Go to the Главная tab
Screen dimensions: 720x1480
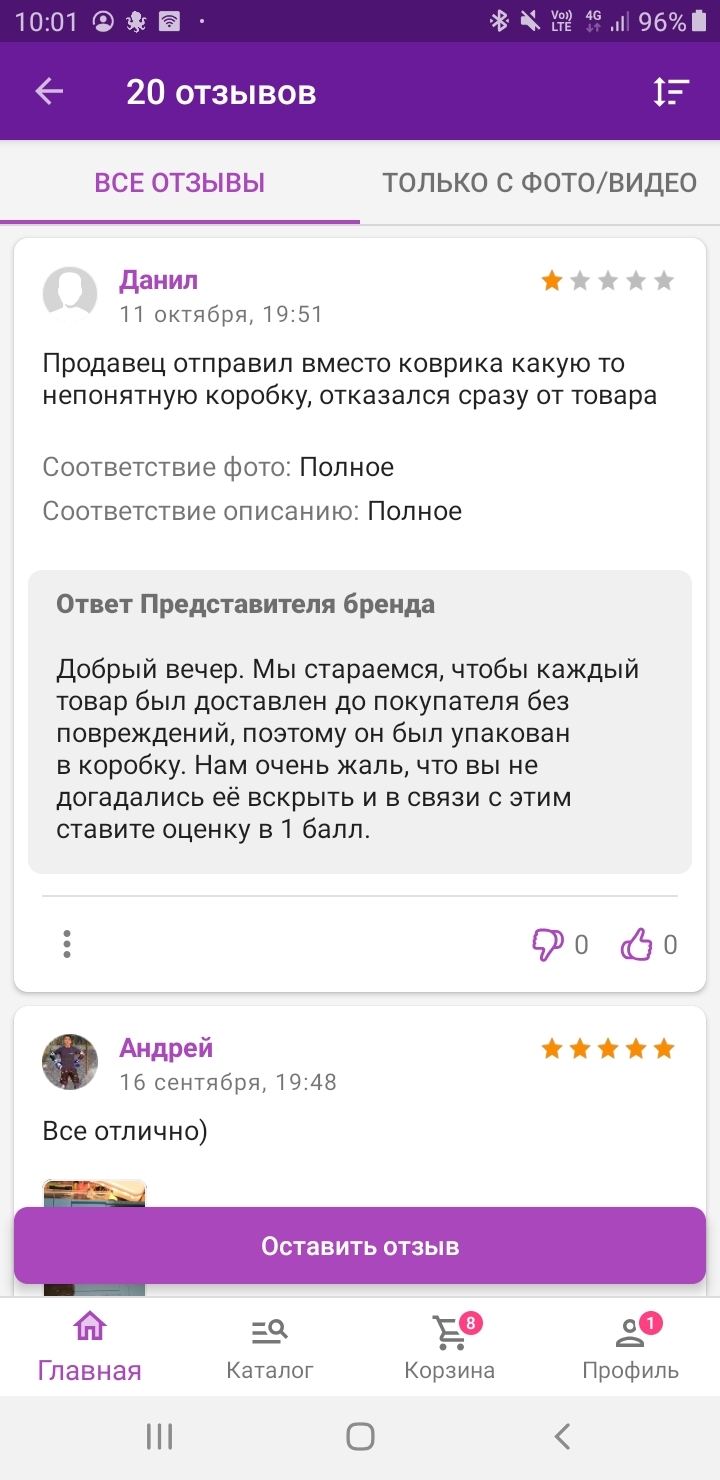tap(90, 1347)
